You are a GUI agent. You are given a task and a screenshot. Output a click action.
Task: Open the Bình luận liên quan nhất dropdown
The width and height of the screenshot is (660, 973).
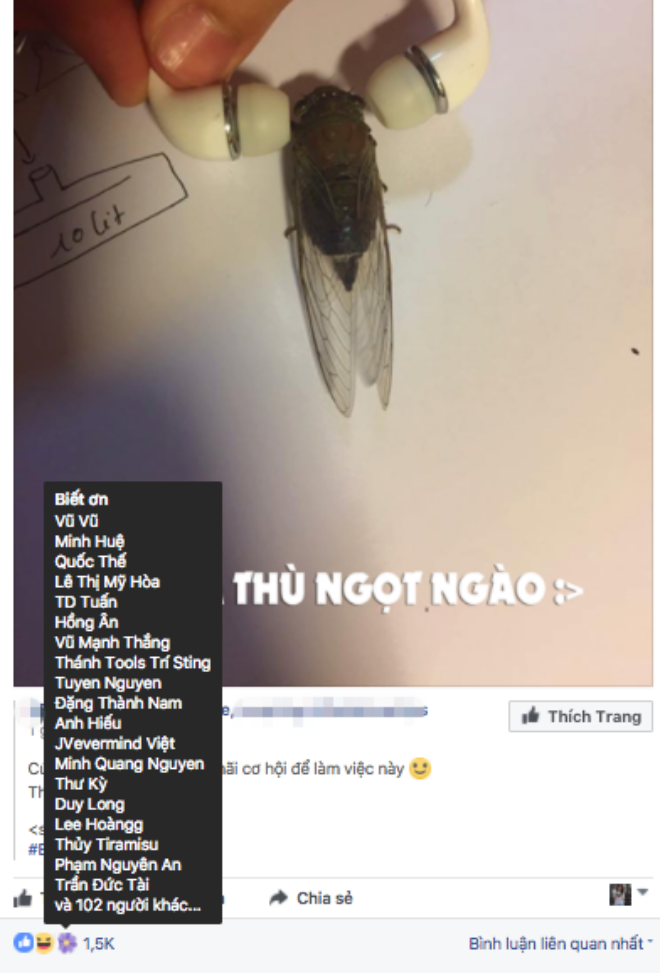point(560,943)
